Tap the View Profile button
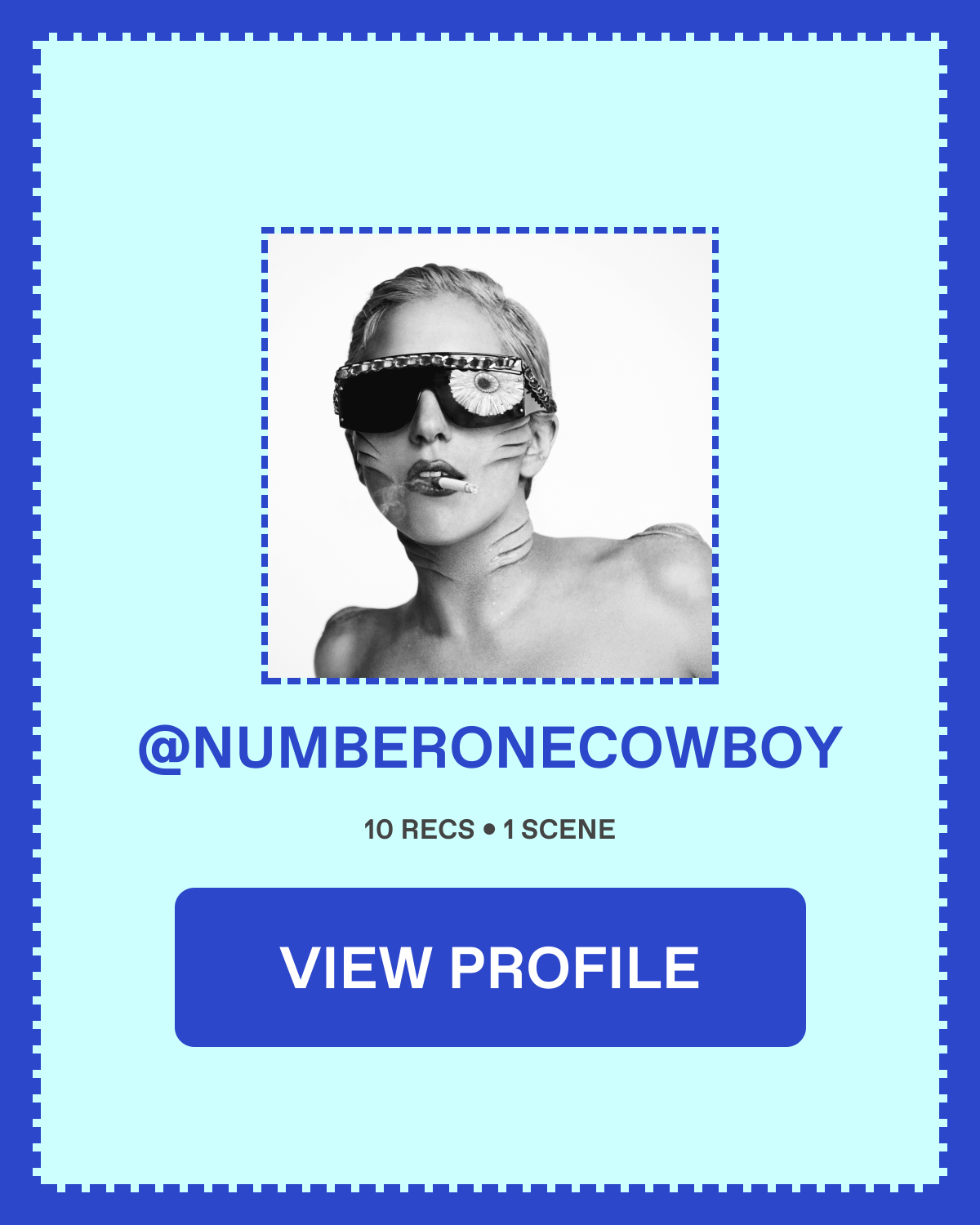This screenshot has height=1225, width=980. 490,967
